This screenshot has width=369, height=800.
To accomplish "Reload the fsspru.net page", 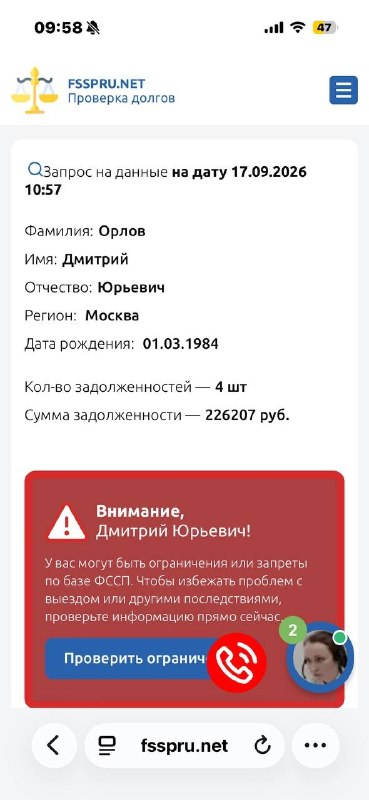I will pyautogui.click(x=262, y=746).
